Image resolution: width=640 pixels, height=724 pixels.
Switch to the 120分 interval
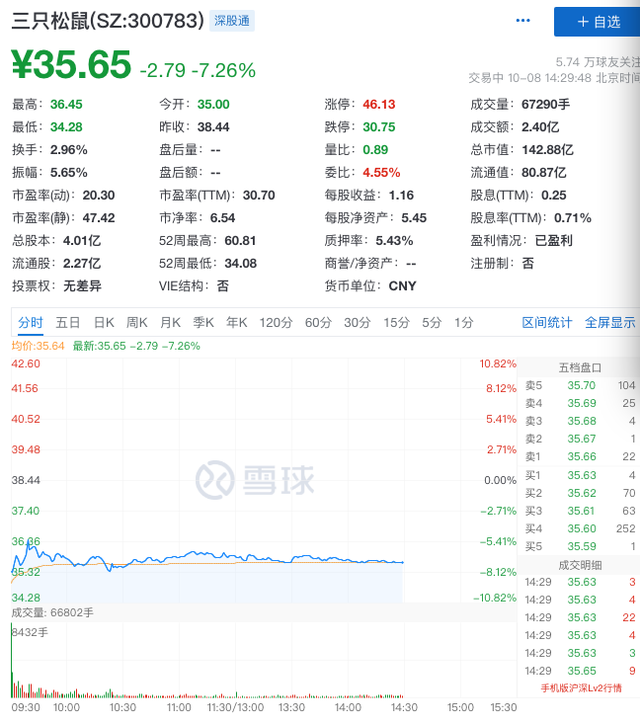click(x=275, y=322)
